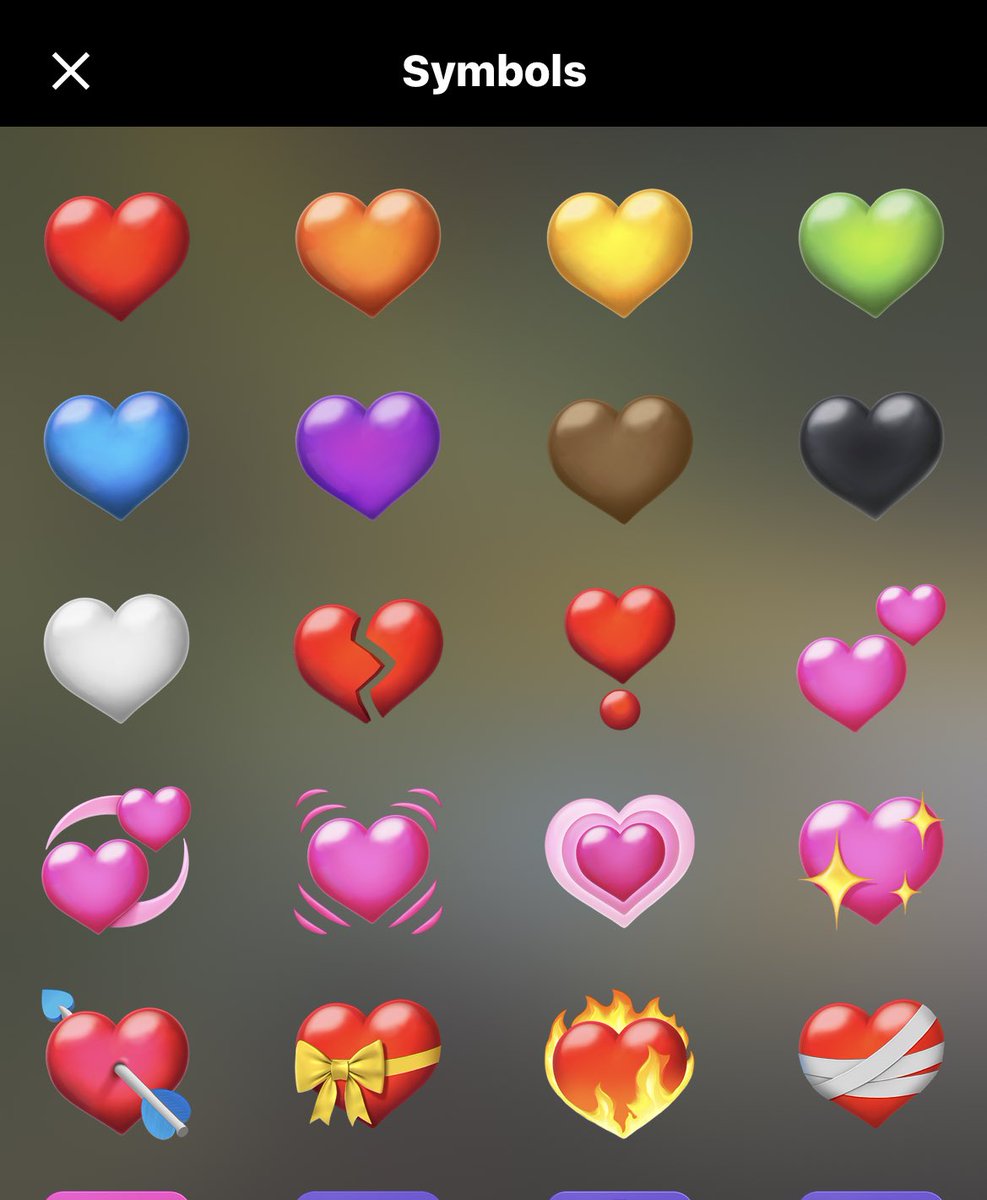
Task: Choose the sparkling heart emoji
Action: 871,860
